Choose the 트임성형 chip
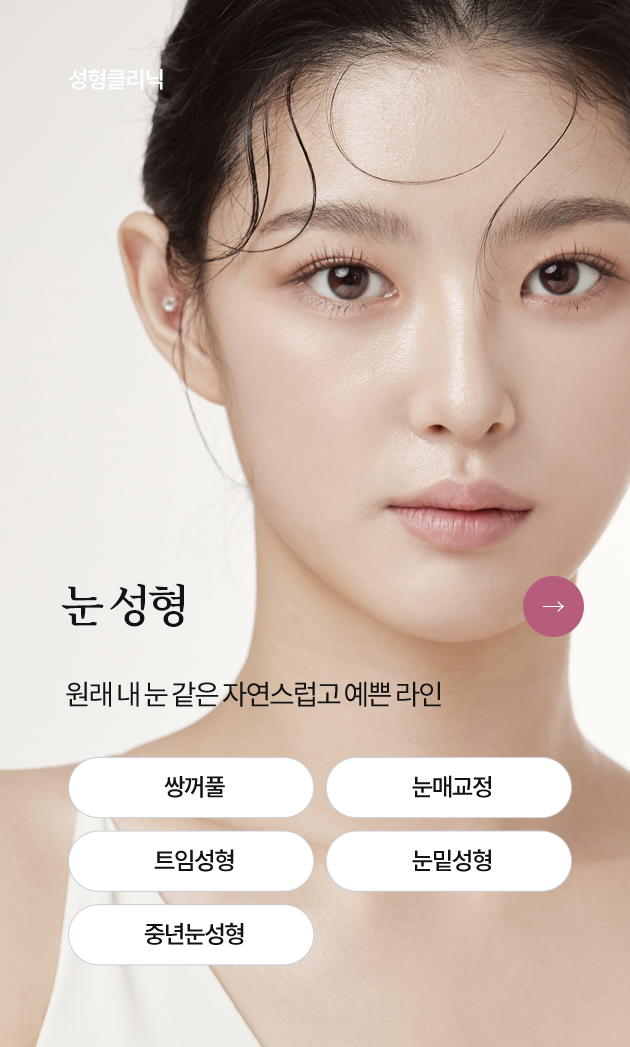 tap(191, 861)
